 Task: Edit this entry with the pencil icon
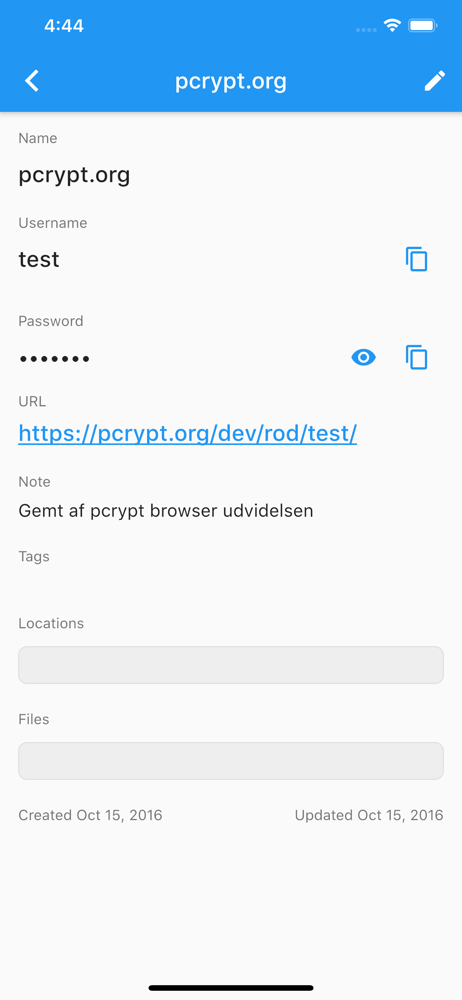pyautogui.click(x=435, y=81)
